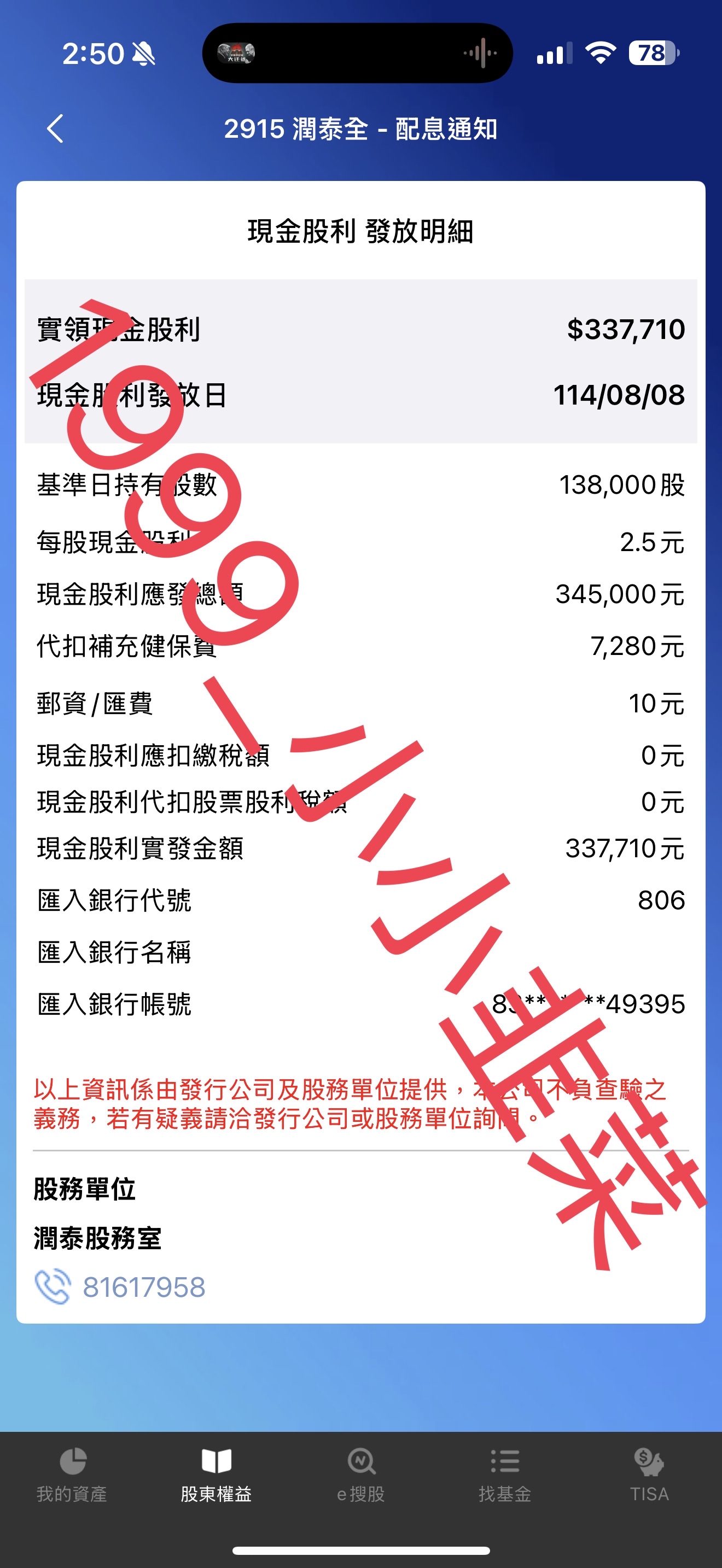Switch to the e搜股 tab
Viewport: 722px width, 1568px height.
[361, 1475]
